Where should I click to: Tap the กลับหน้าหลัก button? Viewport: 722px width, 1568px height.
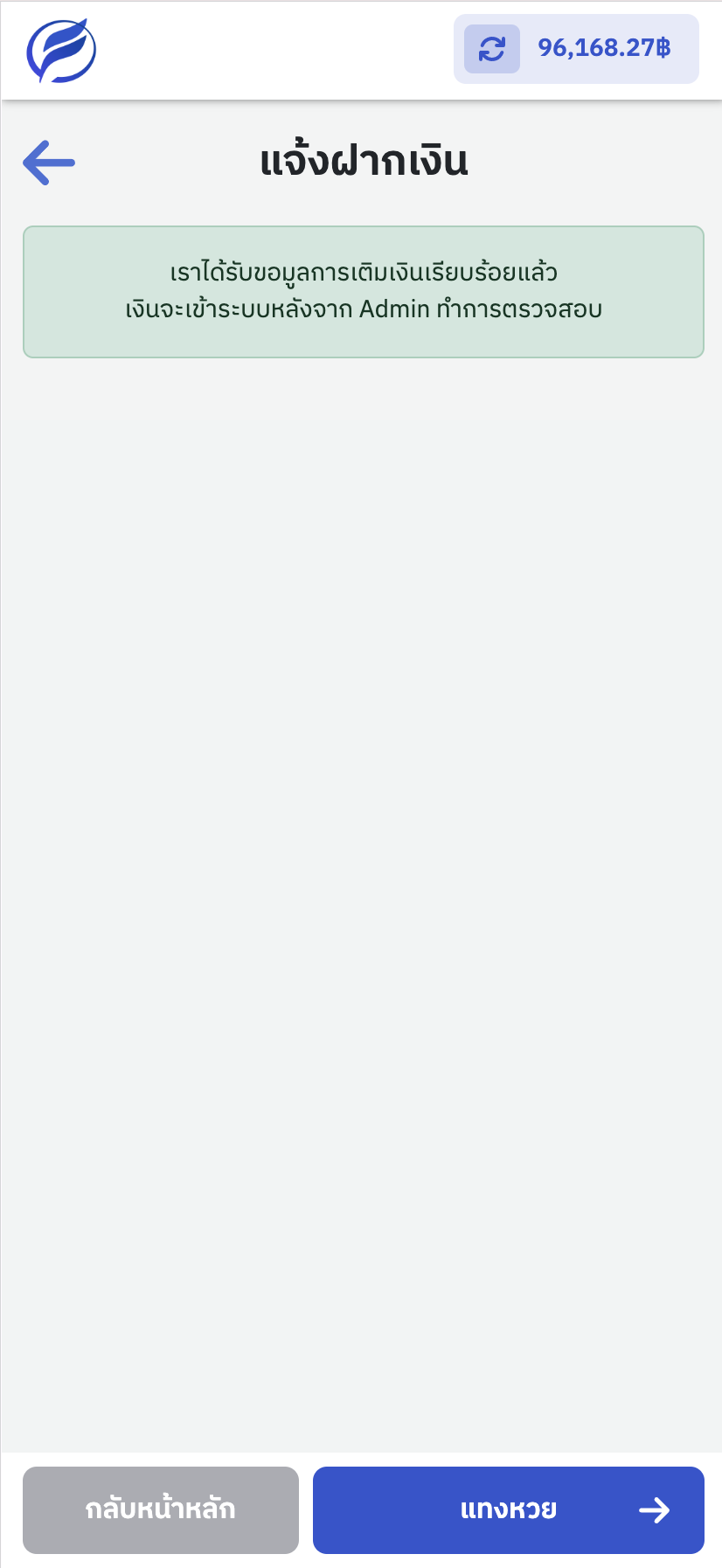(161, 1509)
